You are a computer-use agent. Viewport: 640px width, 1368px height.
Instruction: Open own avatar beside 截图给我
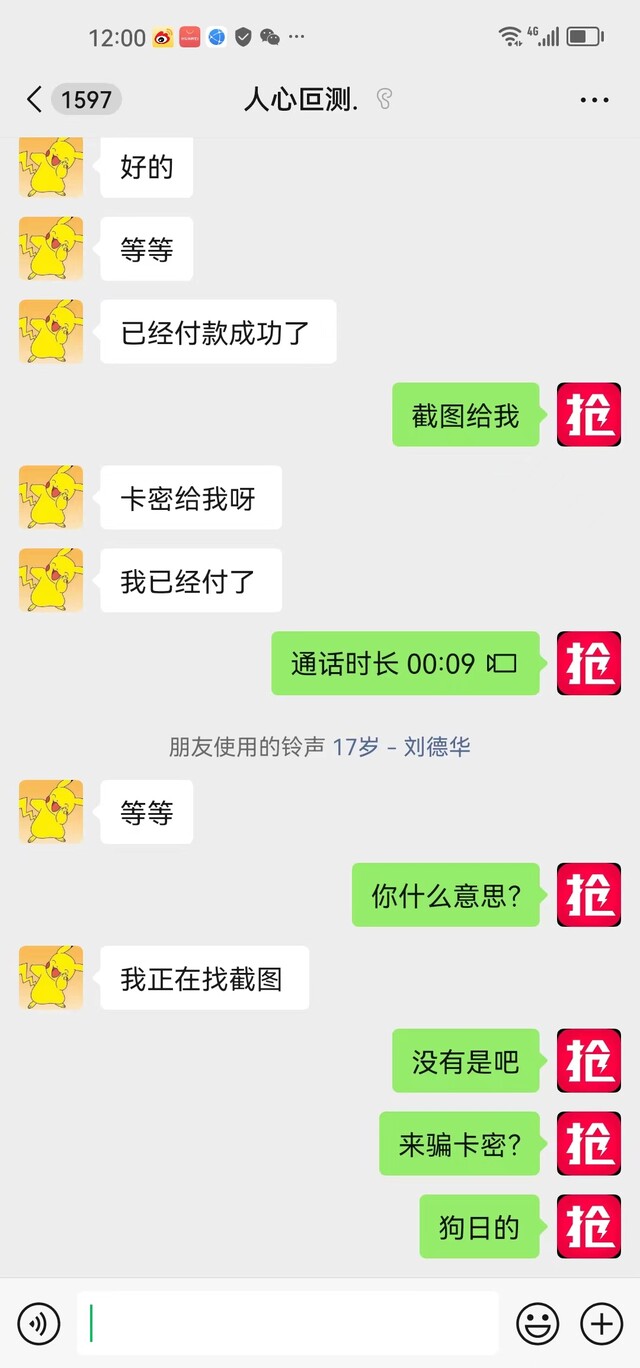(x=588, y=414)
